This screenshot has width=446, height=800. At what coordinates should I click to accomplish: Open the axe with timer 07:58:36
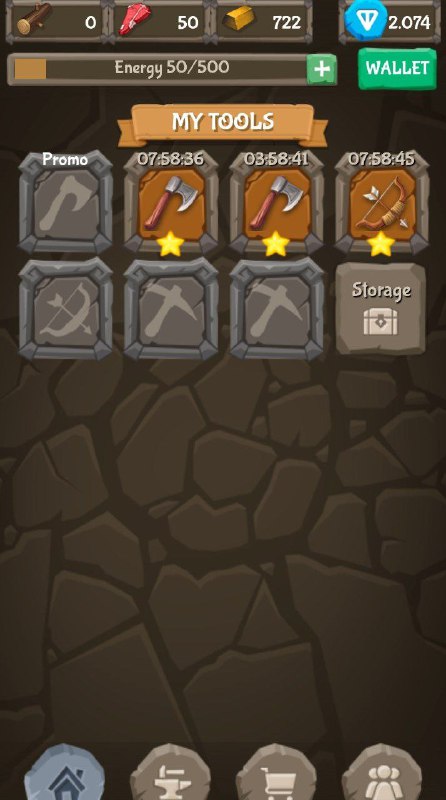pos(171,204)
